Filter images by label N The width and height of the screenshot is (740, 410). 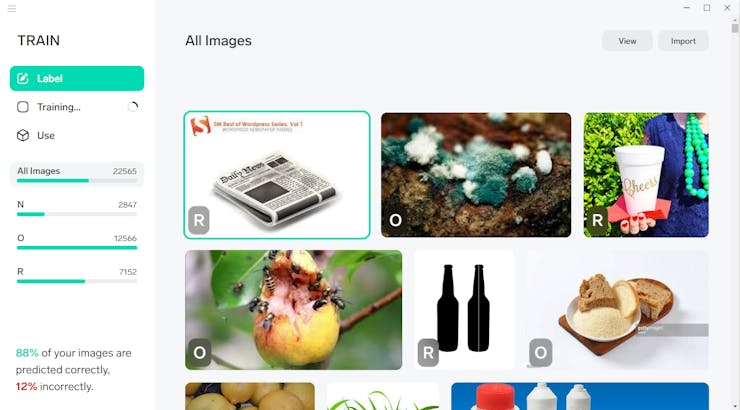click(77, 207)
